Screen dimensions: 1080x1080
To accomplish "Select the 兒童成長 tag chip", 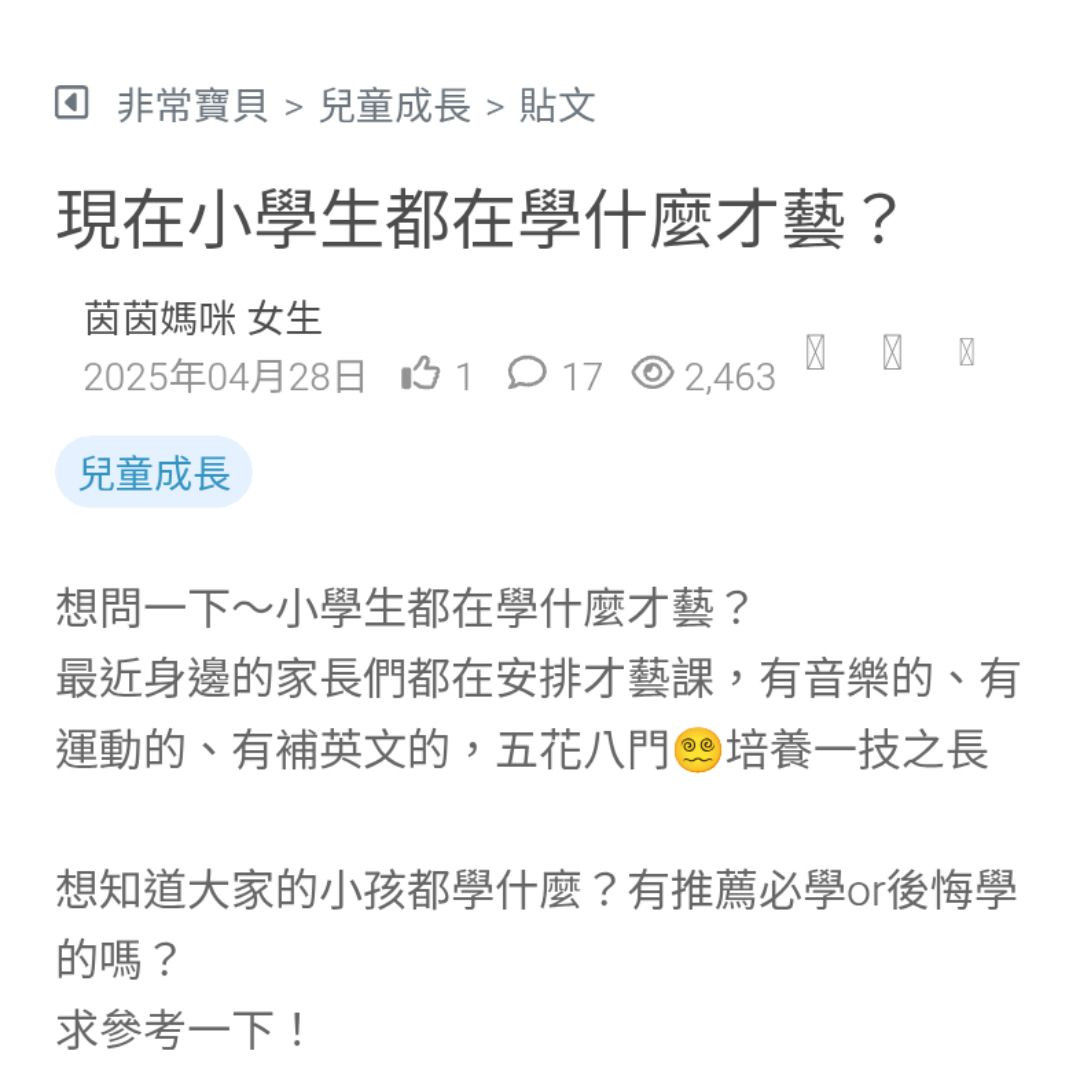I will pyautogui.click(x=154, y=472).
